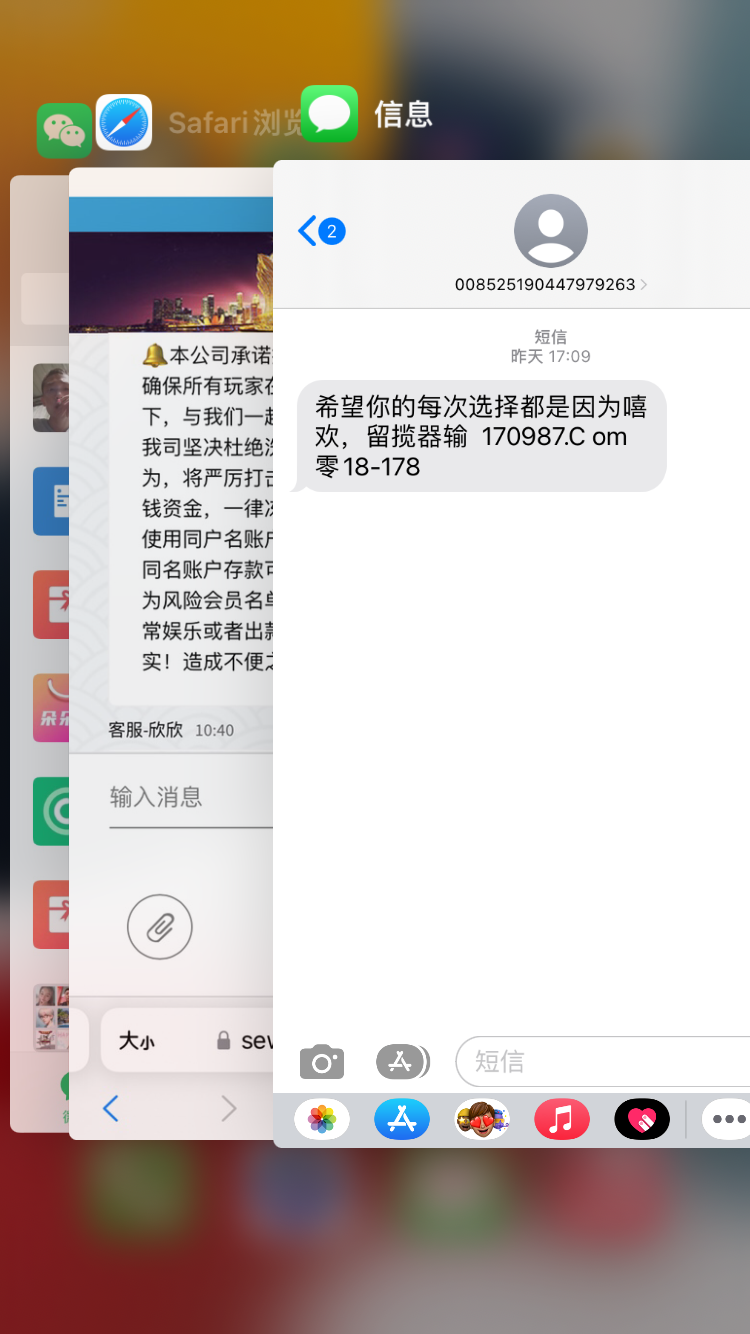Open the Memoji stickers app

482,1119
